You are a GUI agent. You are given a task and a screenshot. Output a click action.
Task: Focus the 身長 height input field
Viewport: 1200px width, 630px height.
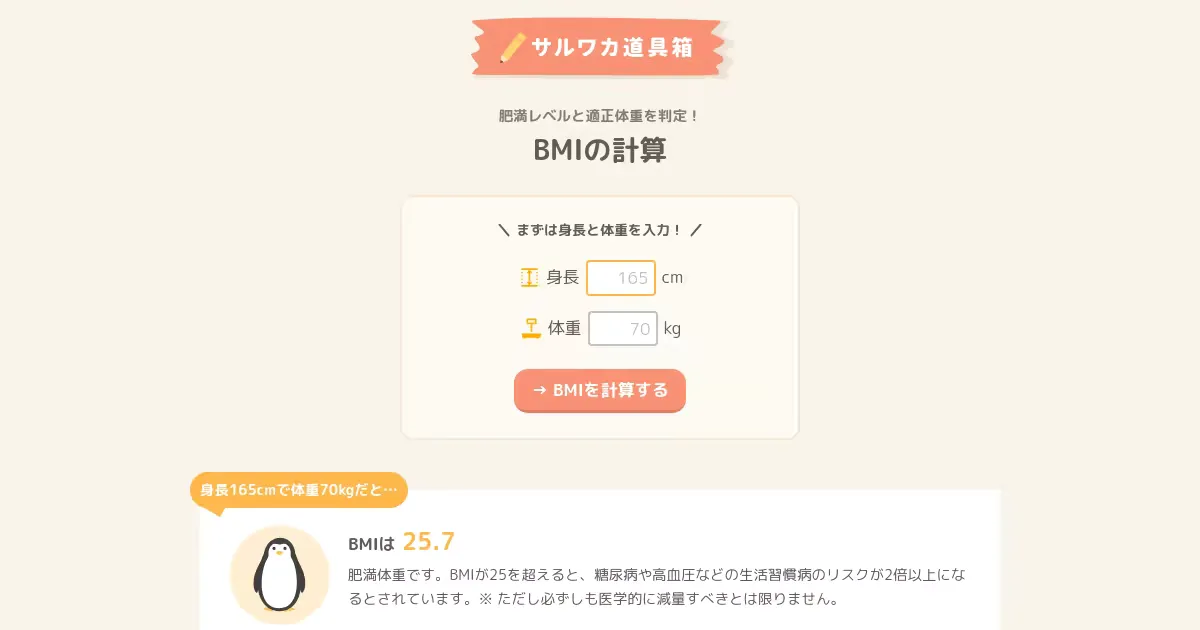click(620, 278)
